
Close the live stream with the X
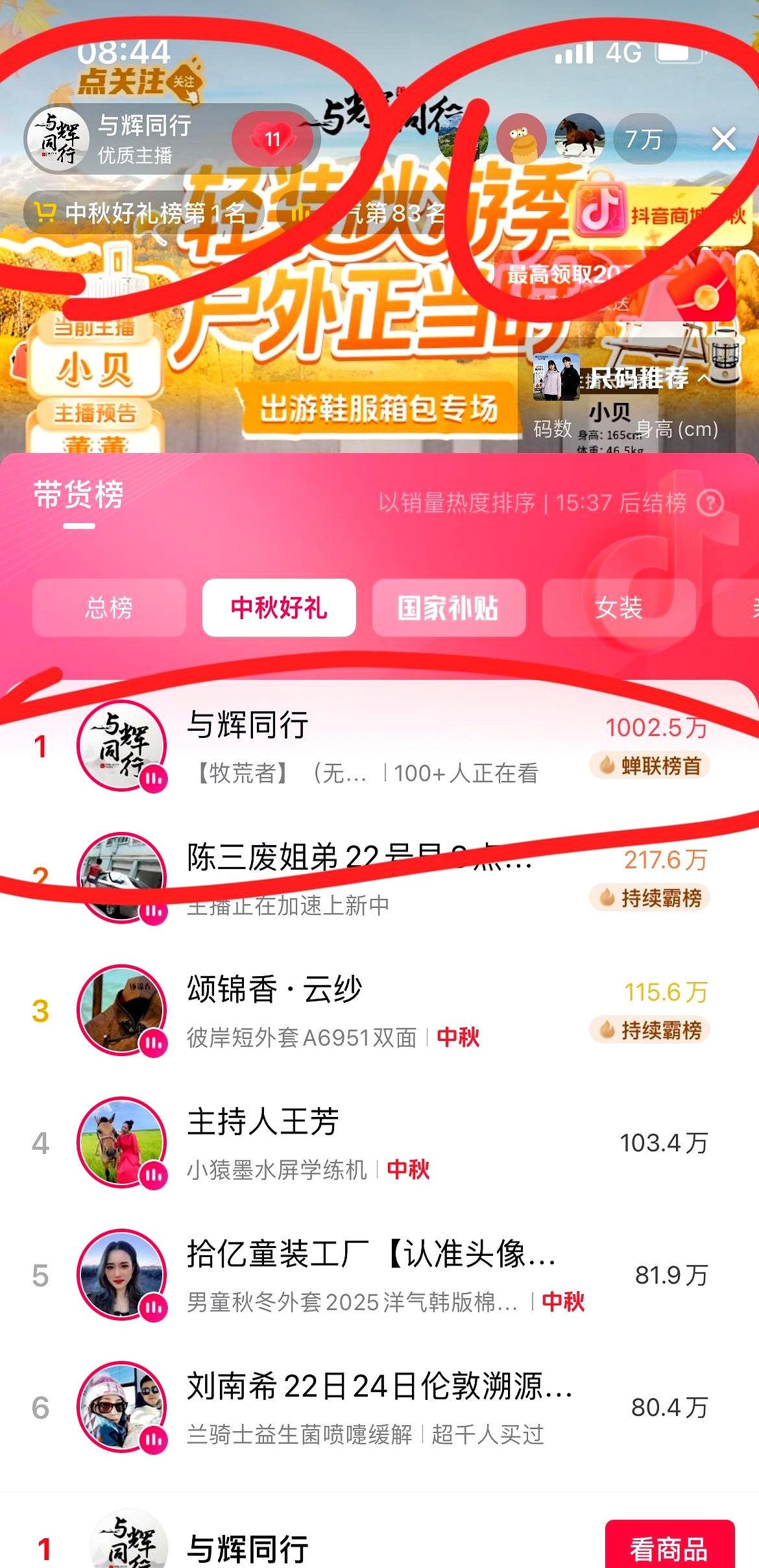tap(723, 139)
